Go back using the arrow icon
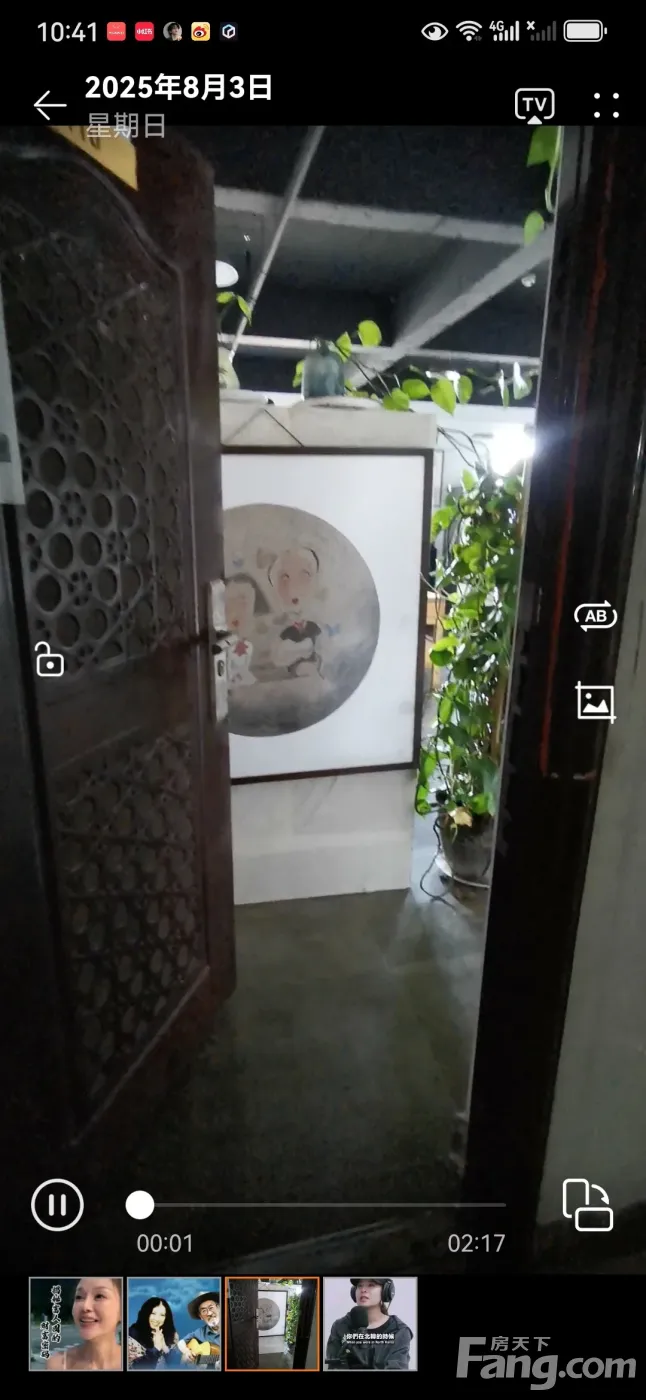Viewport: 646px width, 1400px height. pos(49,105)
